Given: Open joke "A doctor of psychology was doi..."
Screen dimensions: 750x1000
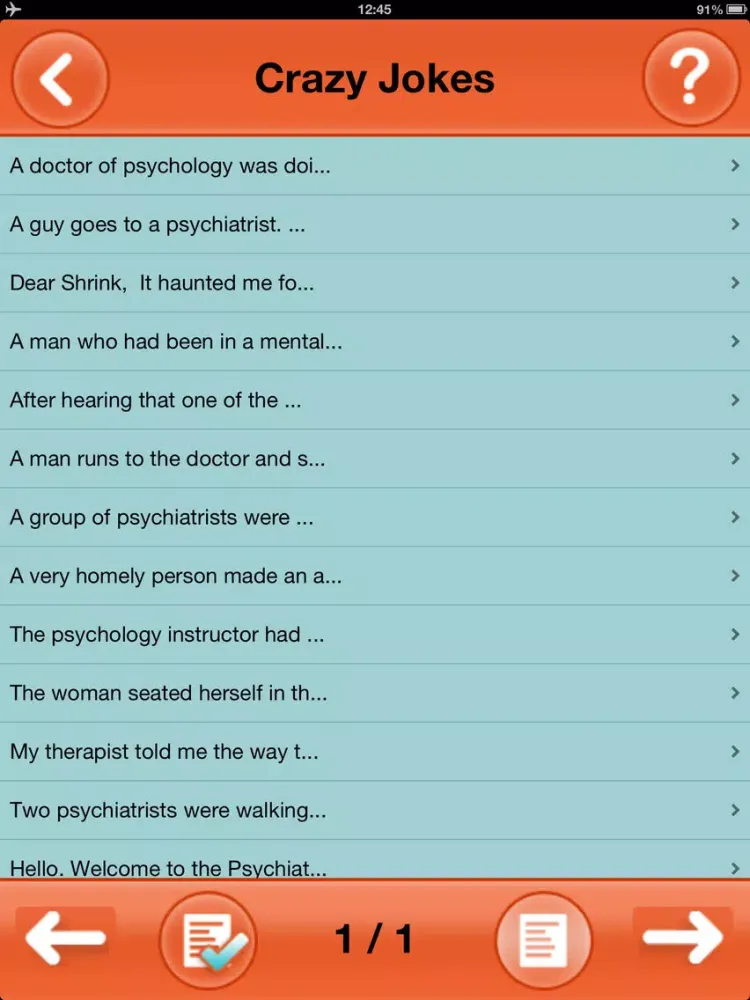Looking at the screenshot, I should (x=375, y=166).
